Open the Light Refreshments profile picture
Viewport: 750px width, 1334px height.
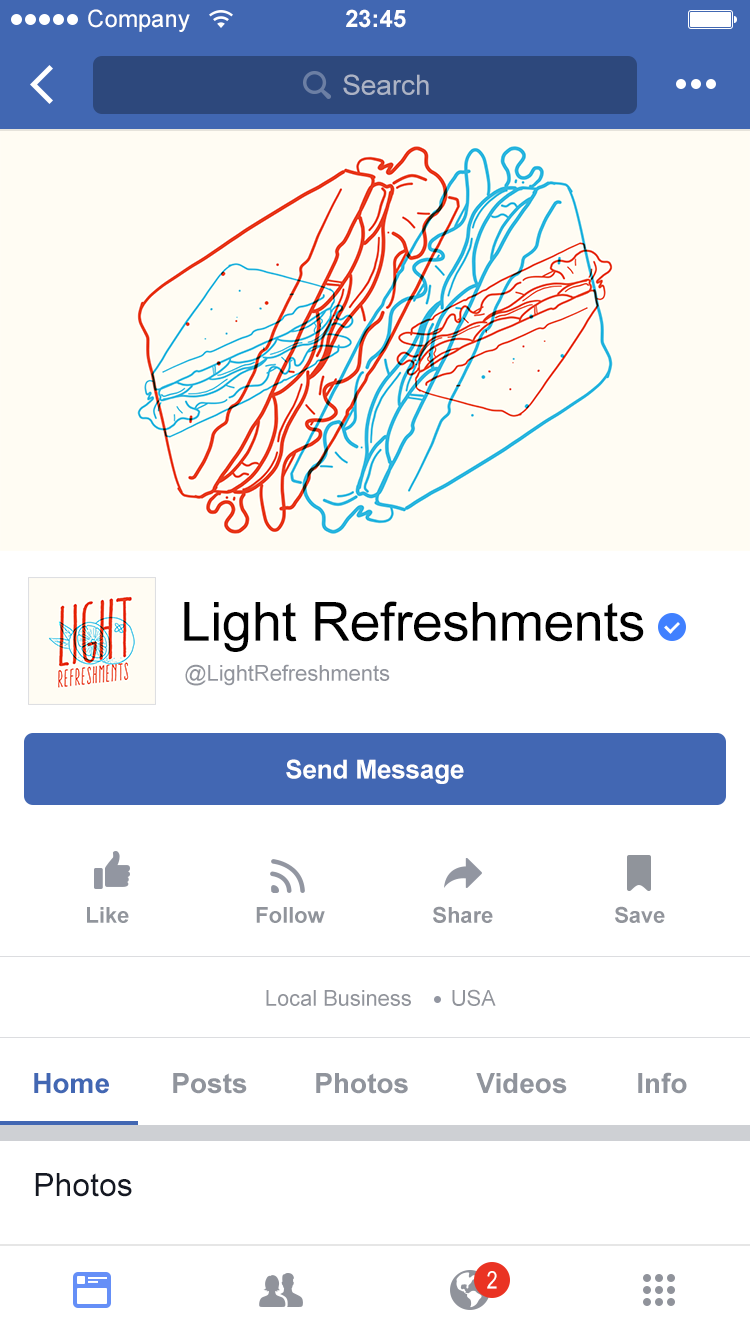point(92,641)
